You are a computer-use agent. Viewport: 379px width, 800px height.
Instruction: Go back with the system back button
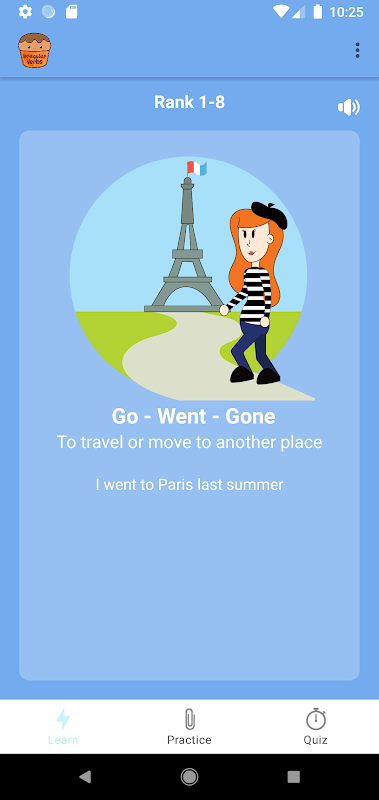[85, 777]
